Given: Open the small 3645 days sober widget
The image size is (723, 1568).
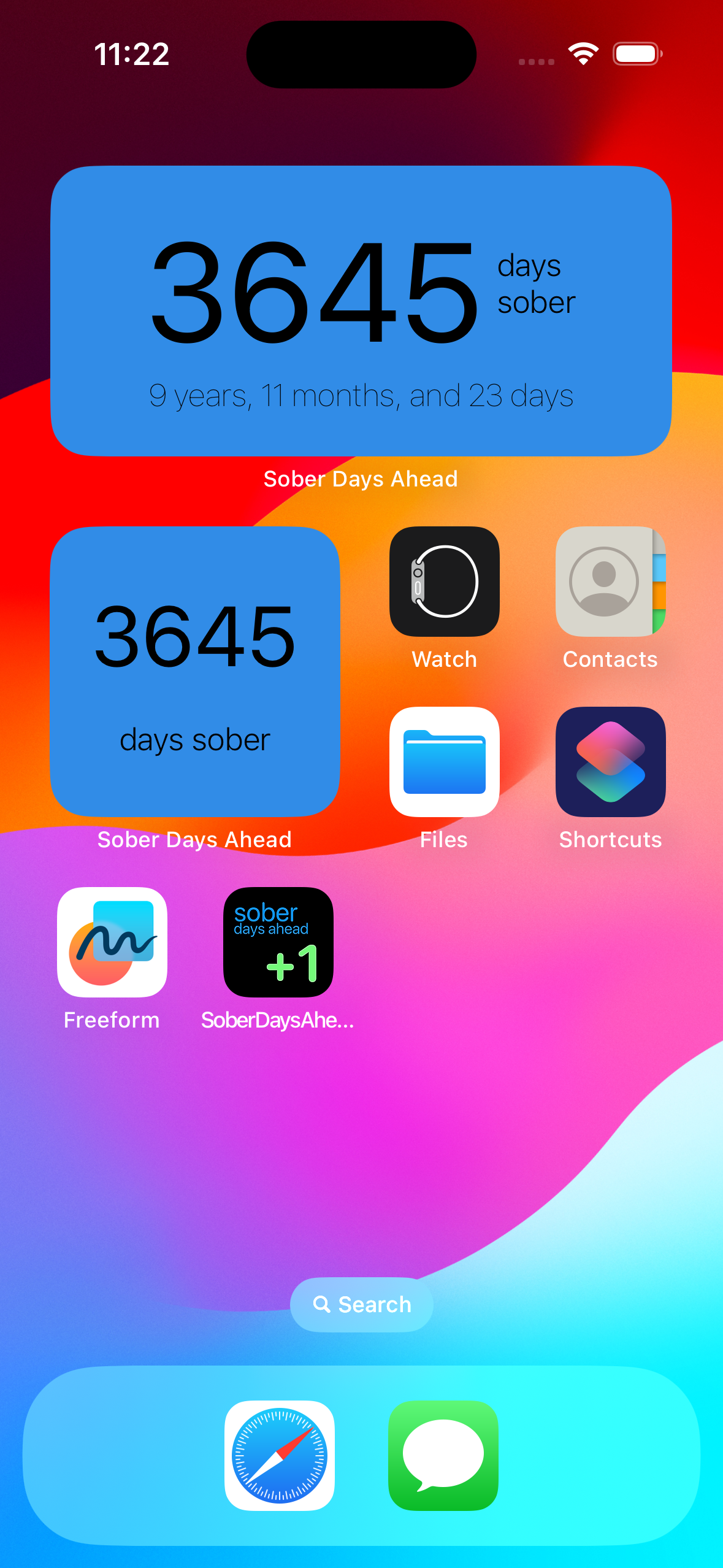Looking at the screenshot, I should coord(195,671).
